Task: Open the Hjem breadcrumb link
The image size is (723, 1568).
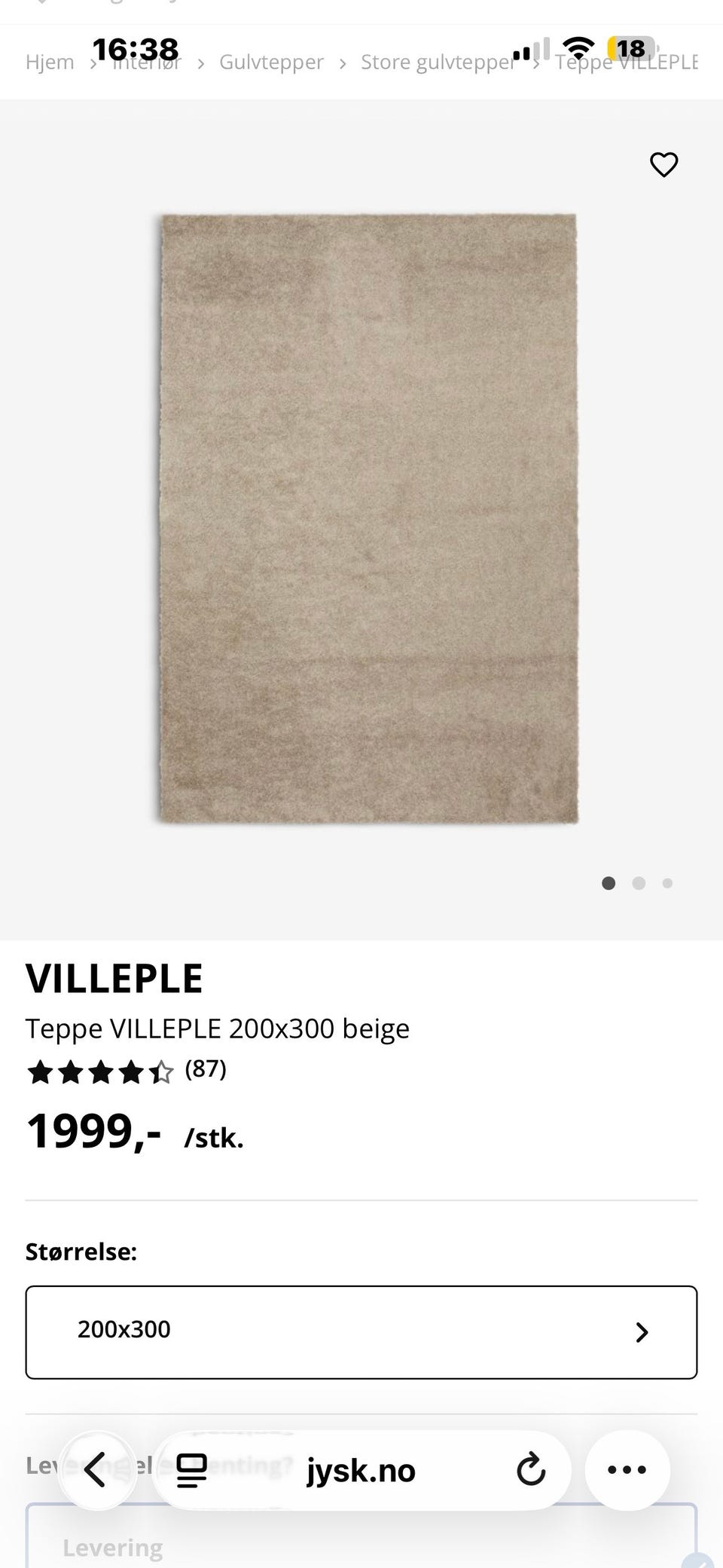Action: (50, 62)
